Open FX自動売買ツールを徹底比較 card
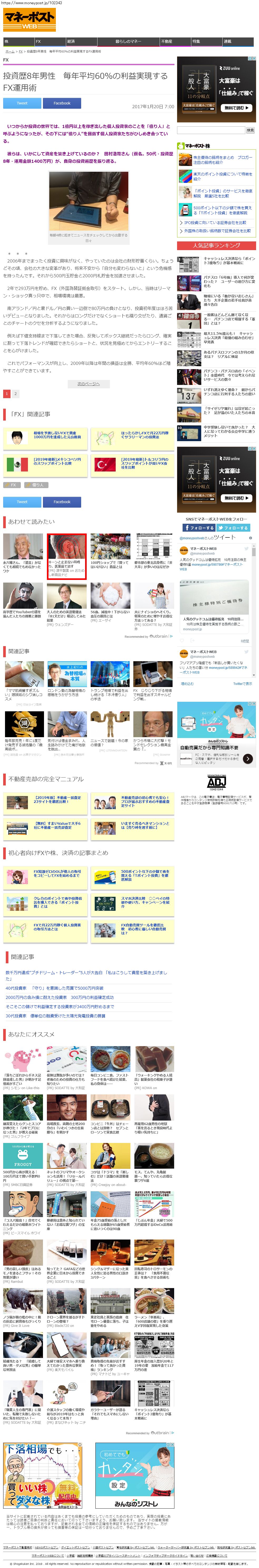259x1568 pixels. tap(131, 930)
